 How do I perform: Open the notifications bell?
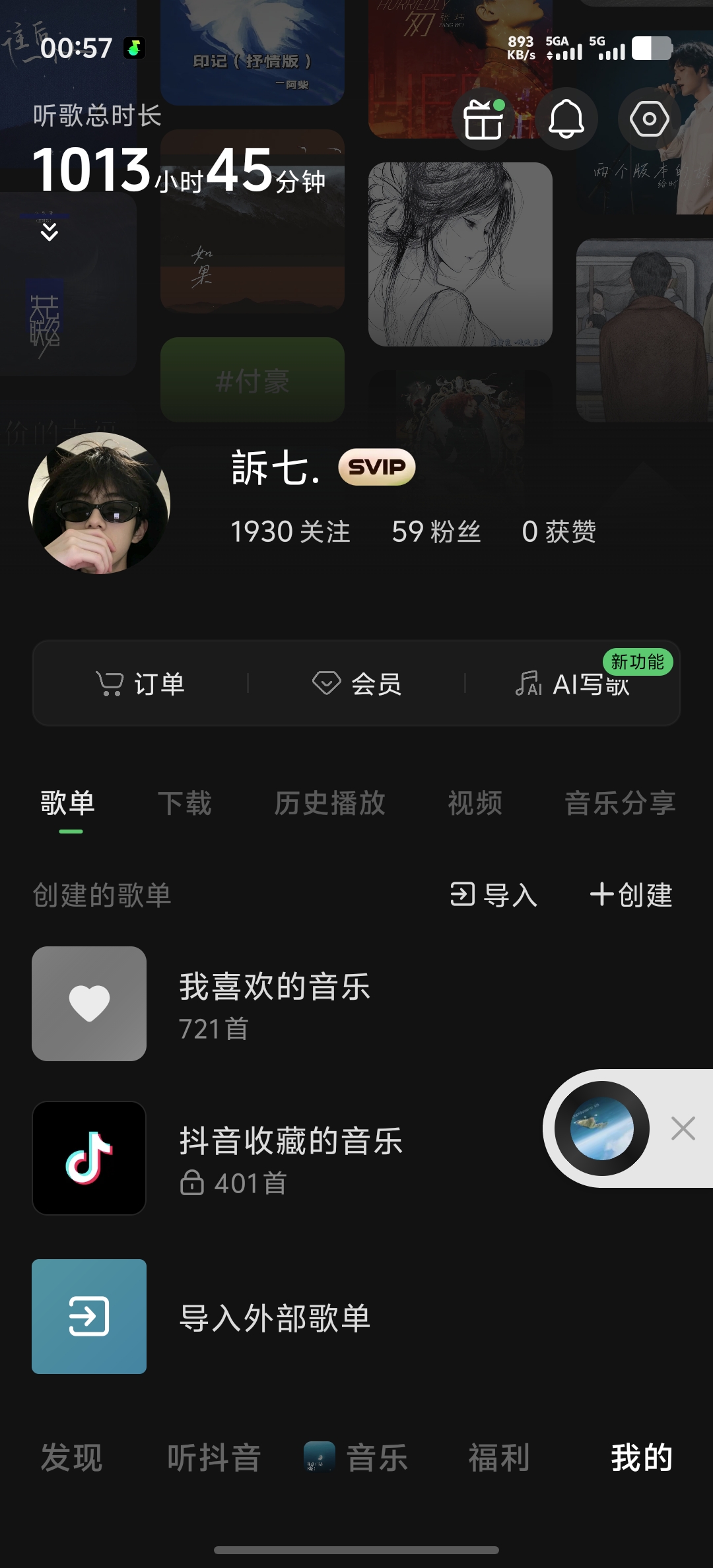pos(566,119)
